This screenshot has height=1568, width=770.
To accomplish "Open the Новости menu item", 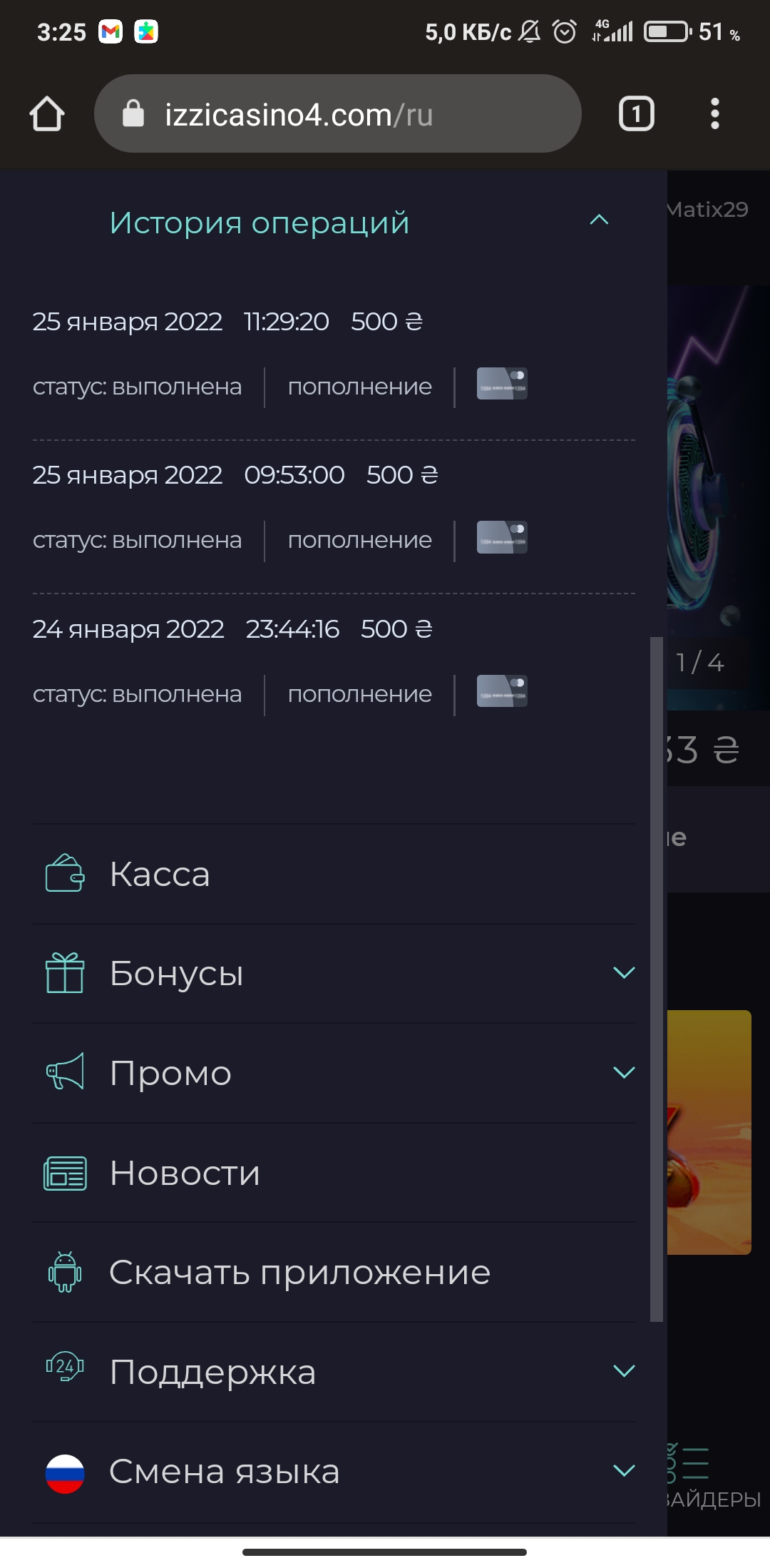I will pyautogui.click(x=184, y=1172).
